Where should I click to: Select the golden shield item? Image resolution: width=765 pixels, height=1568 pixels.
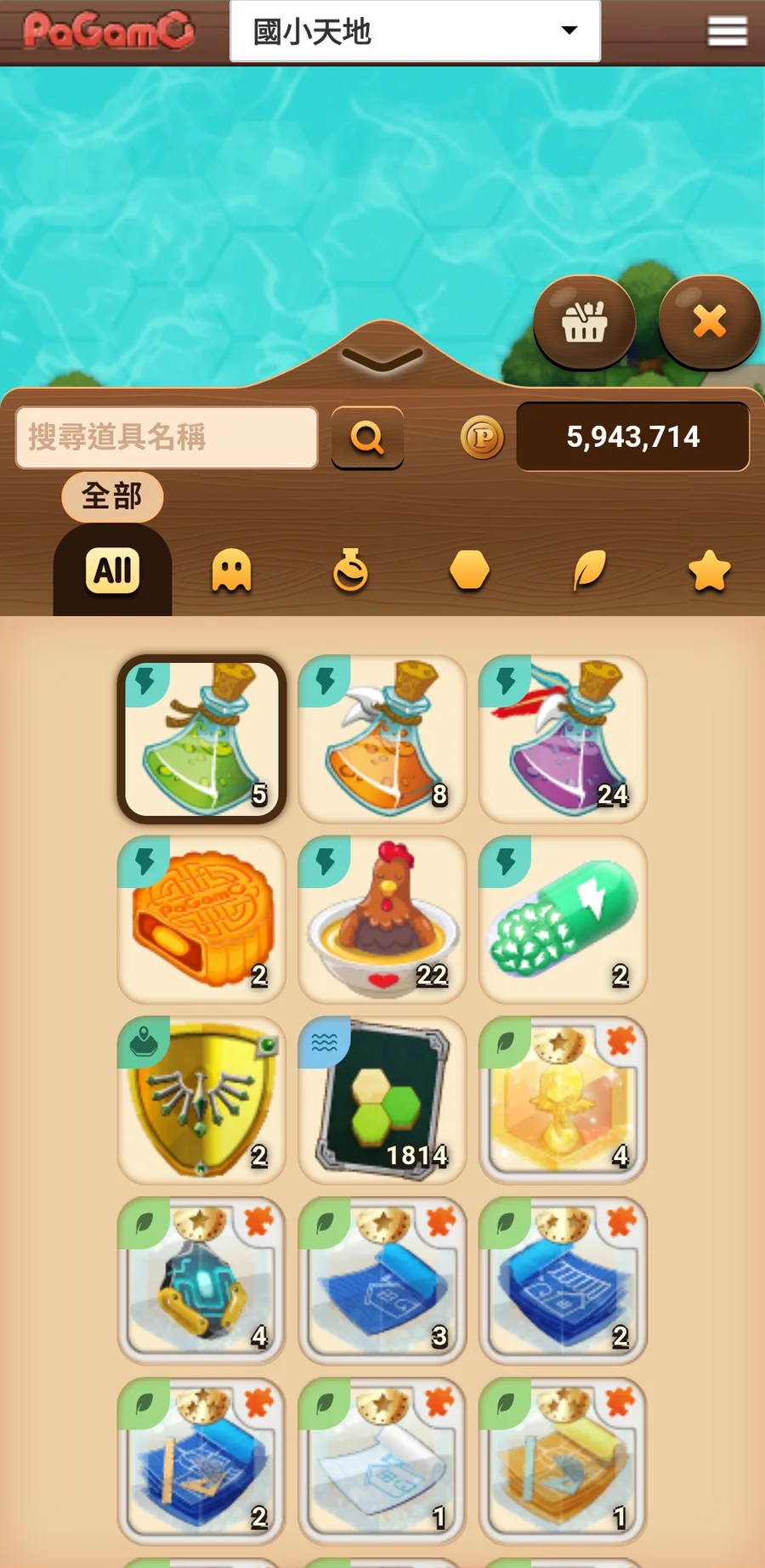(x=201, y=1101)
